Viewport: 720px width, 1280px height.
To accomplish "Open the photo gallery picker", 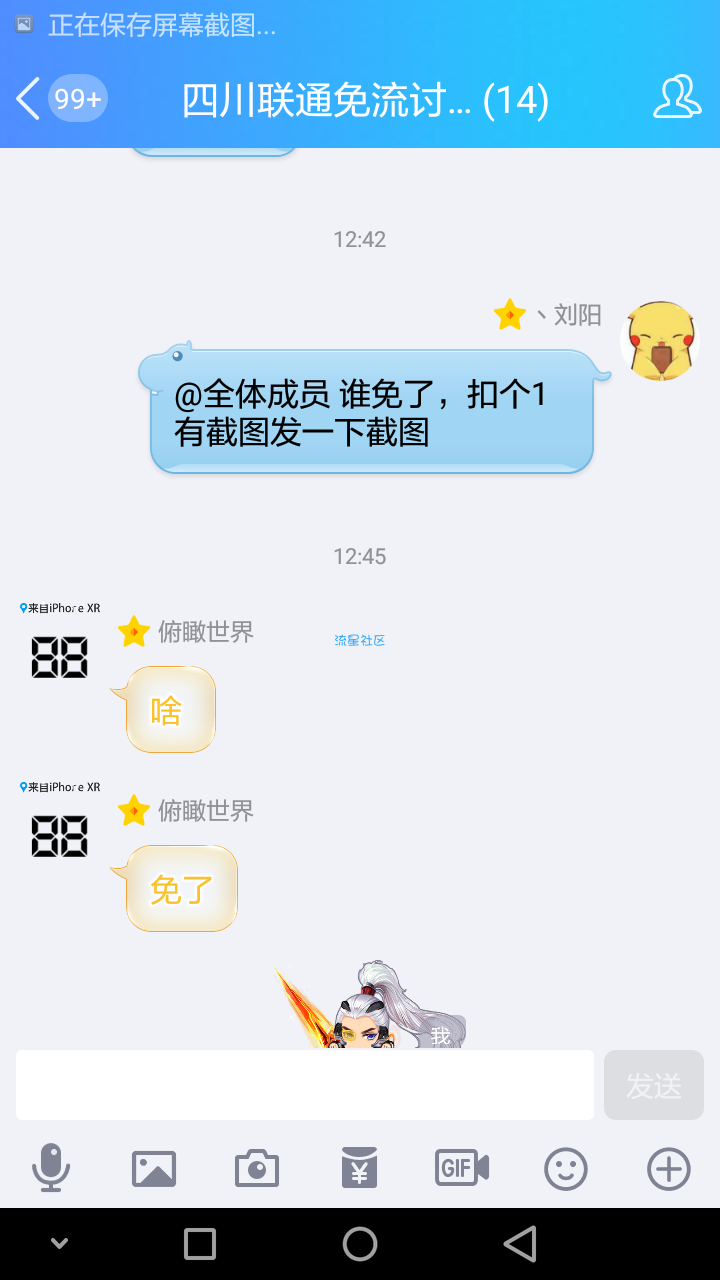I will point(154,1168).
